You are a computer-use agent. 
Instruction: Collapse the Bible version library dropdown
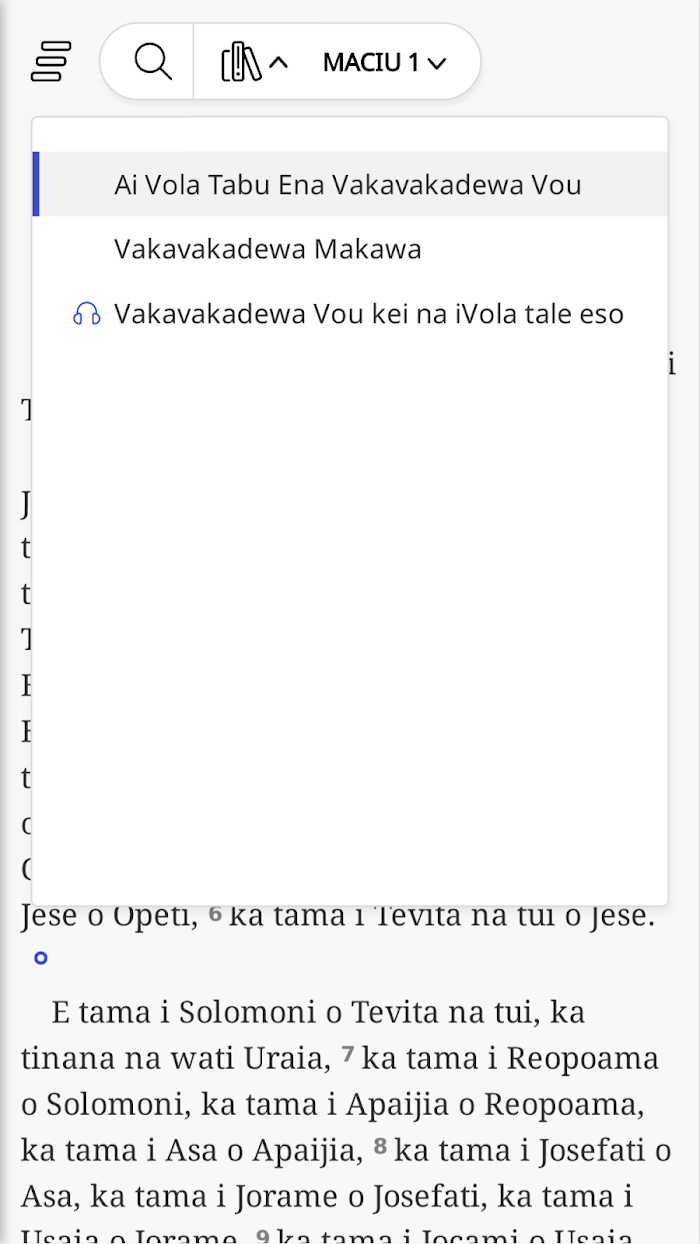254,62
